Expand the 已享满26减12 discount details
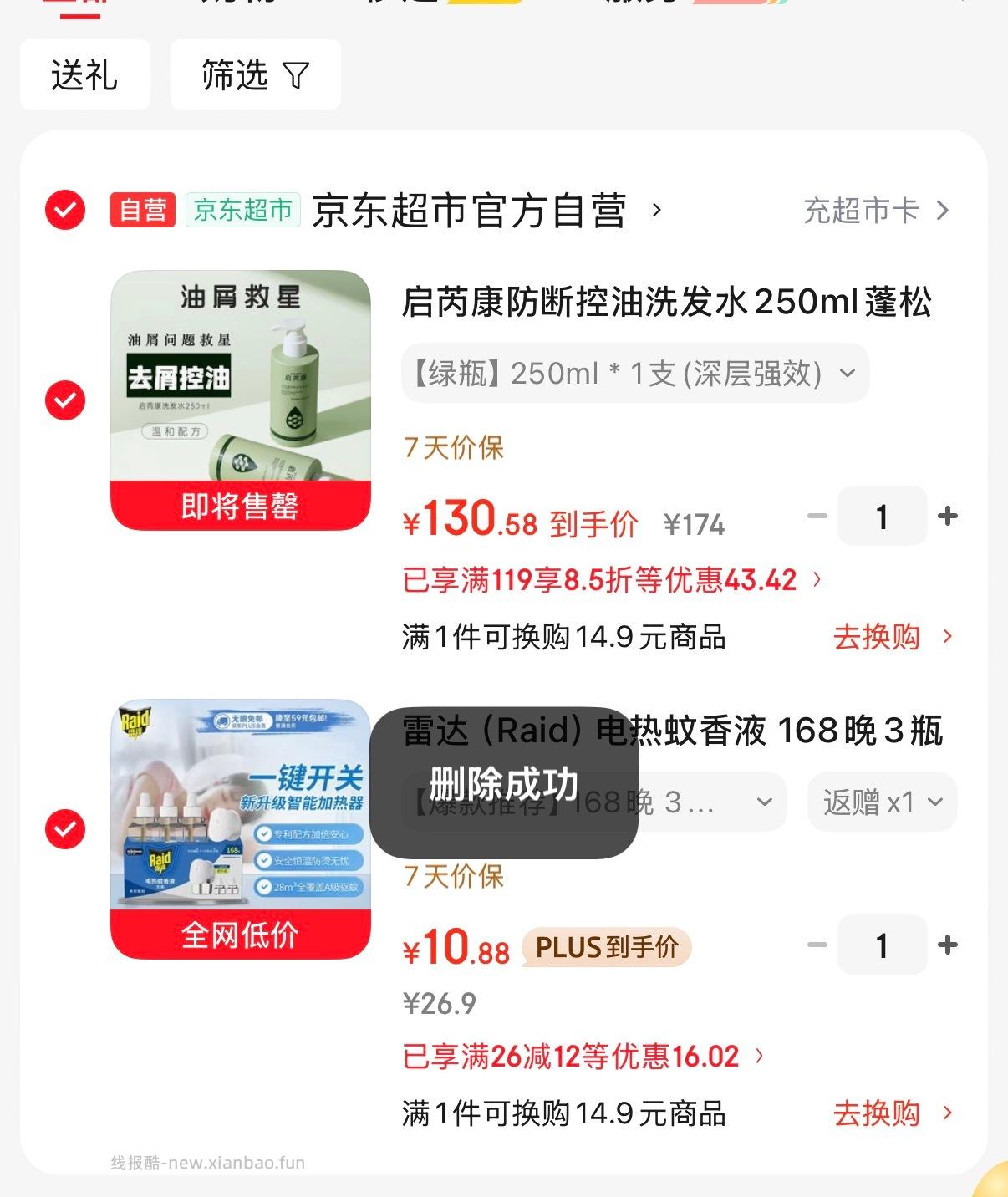This screenshot has height=1197, width=1008. 759,1056
